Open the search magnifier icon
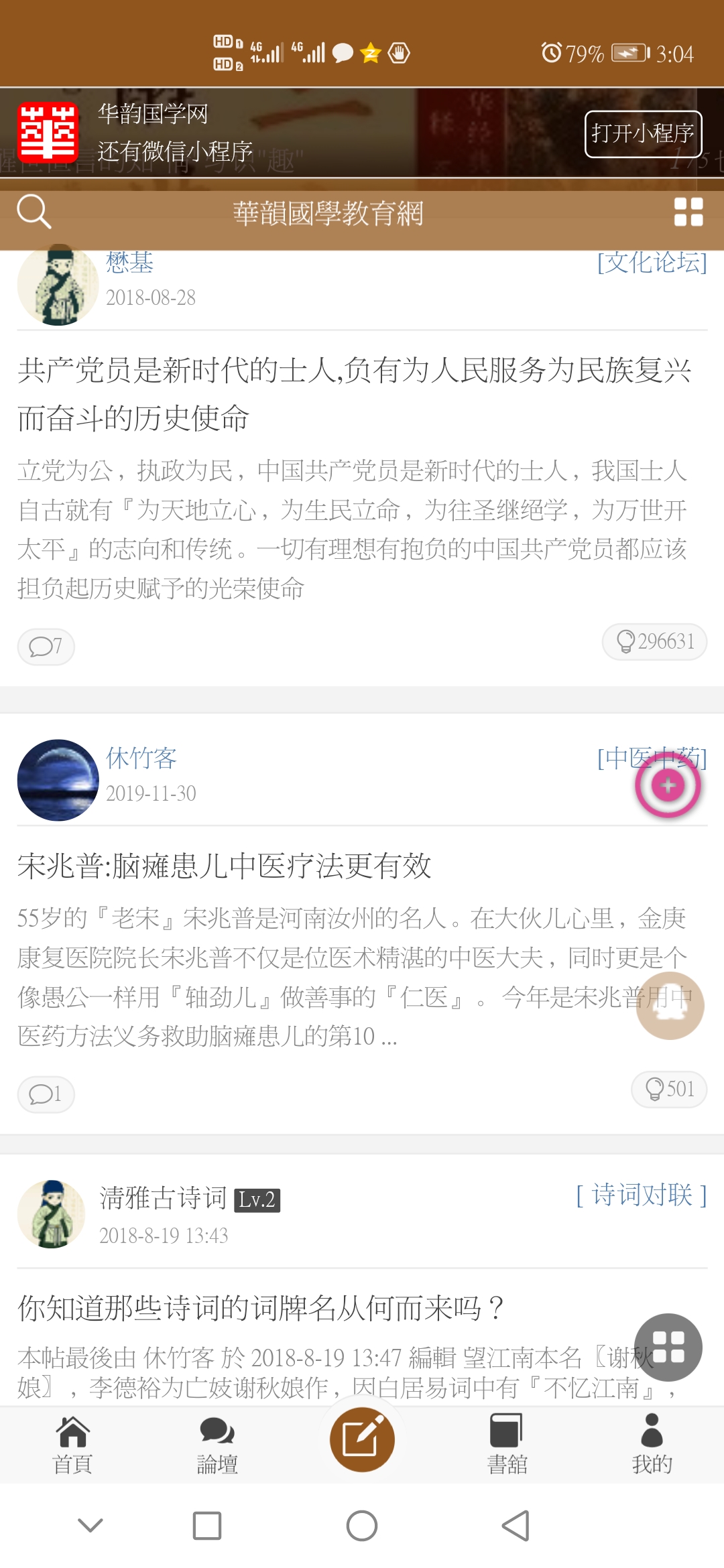This screenshot has width=724, height=1568. point(34,212)
